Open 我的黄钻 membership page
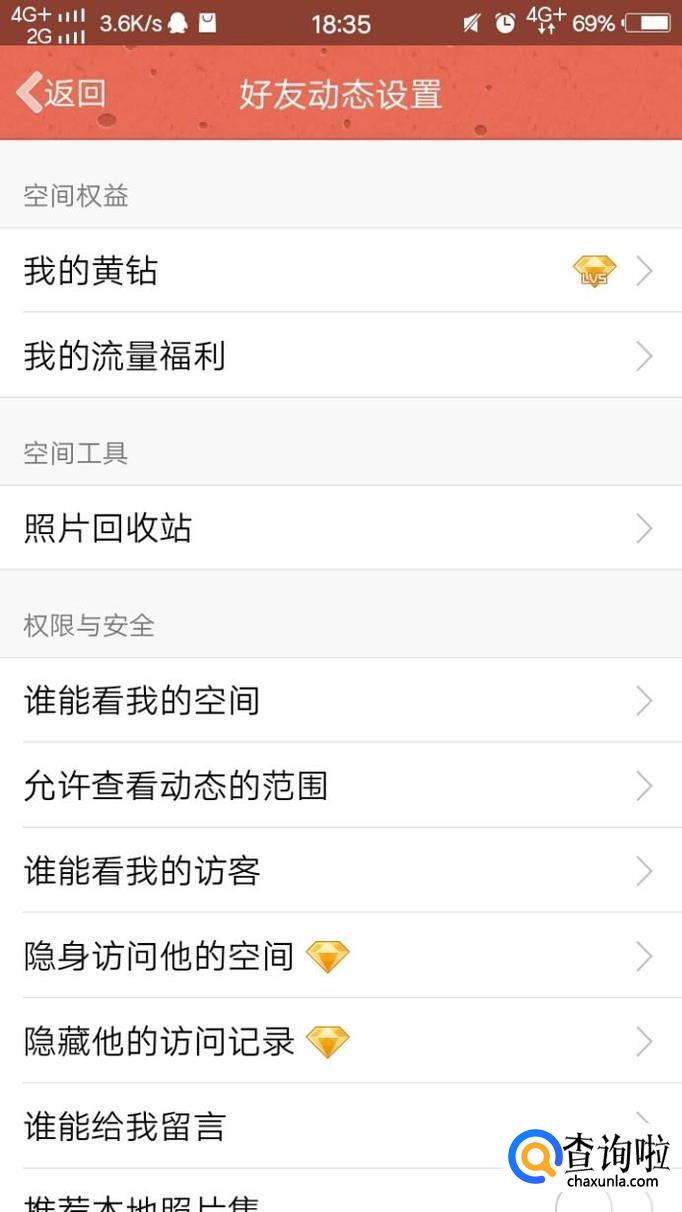The height and width of the screenshot is (1212, 682). 340,271
